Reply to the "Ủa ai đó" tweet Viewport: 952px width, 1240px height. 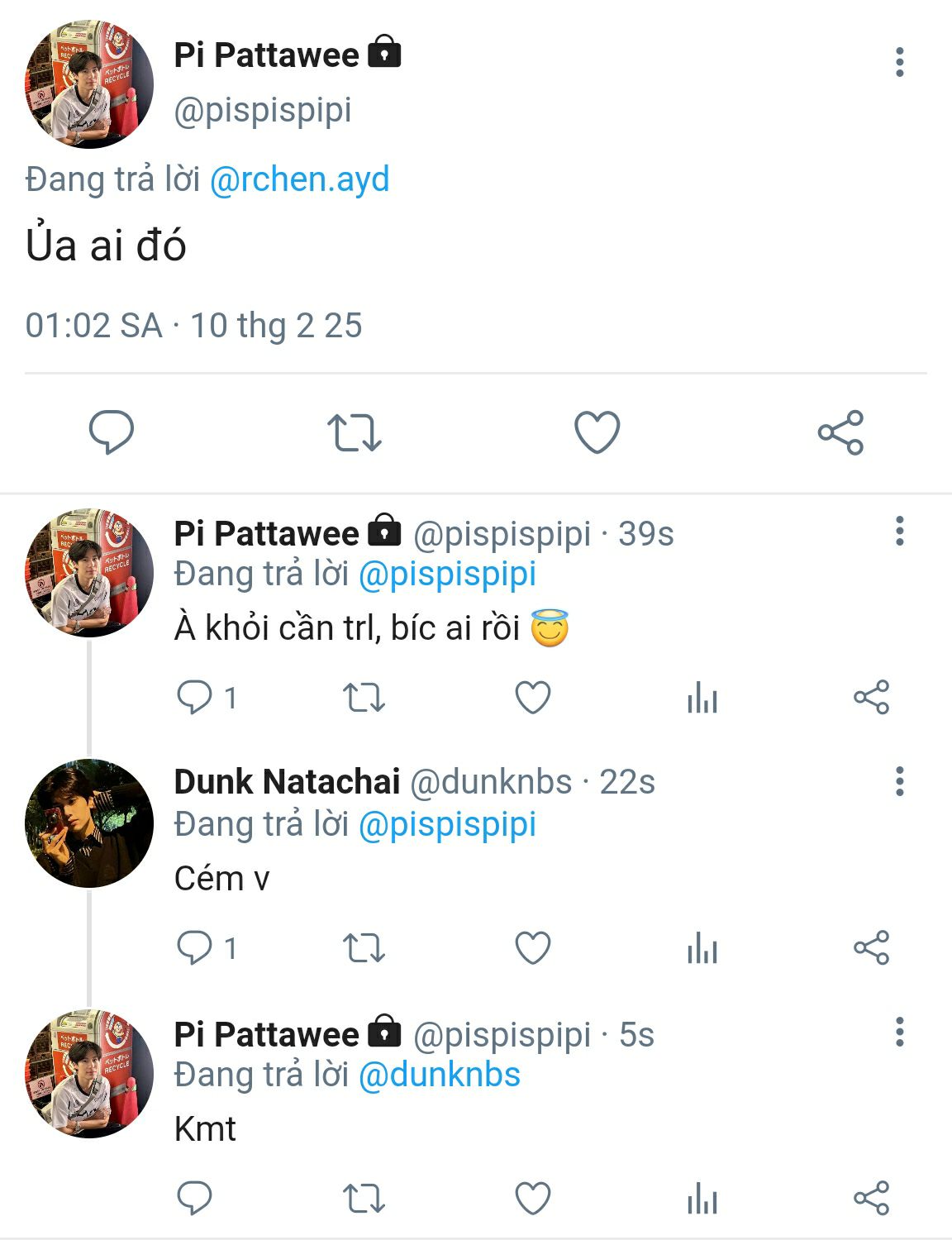tap(111, 432)
